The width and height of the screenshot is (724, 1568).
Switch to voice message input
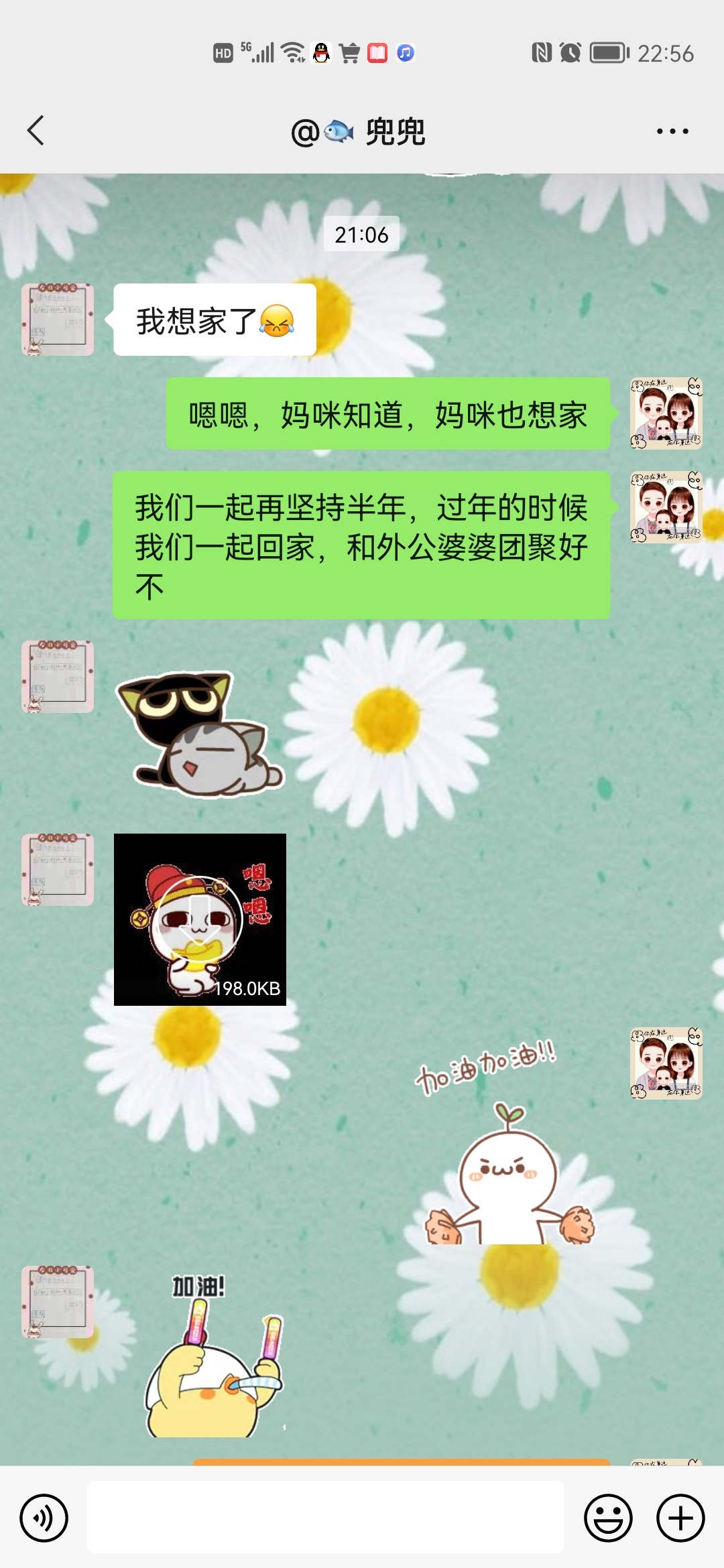[x=44, y=1518]
